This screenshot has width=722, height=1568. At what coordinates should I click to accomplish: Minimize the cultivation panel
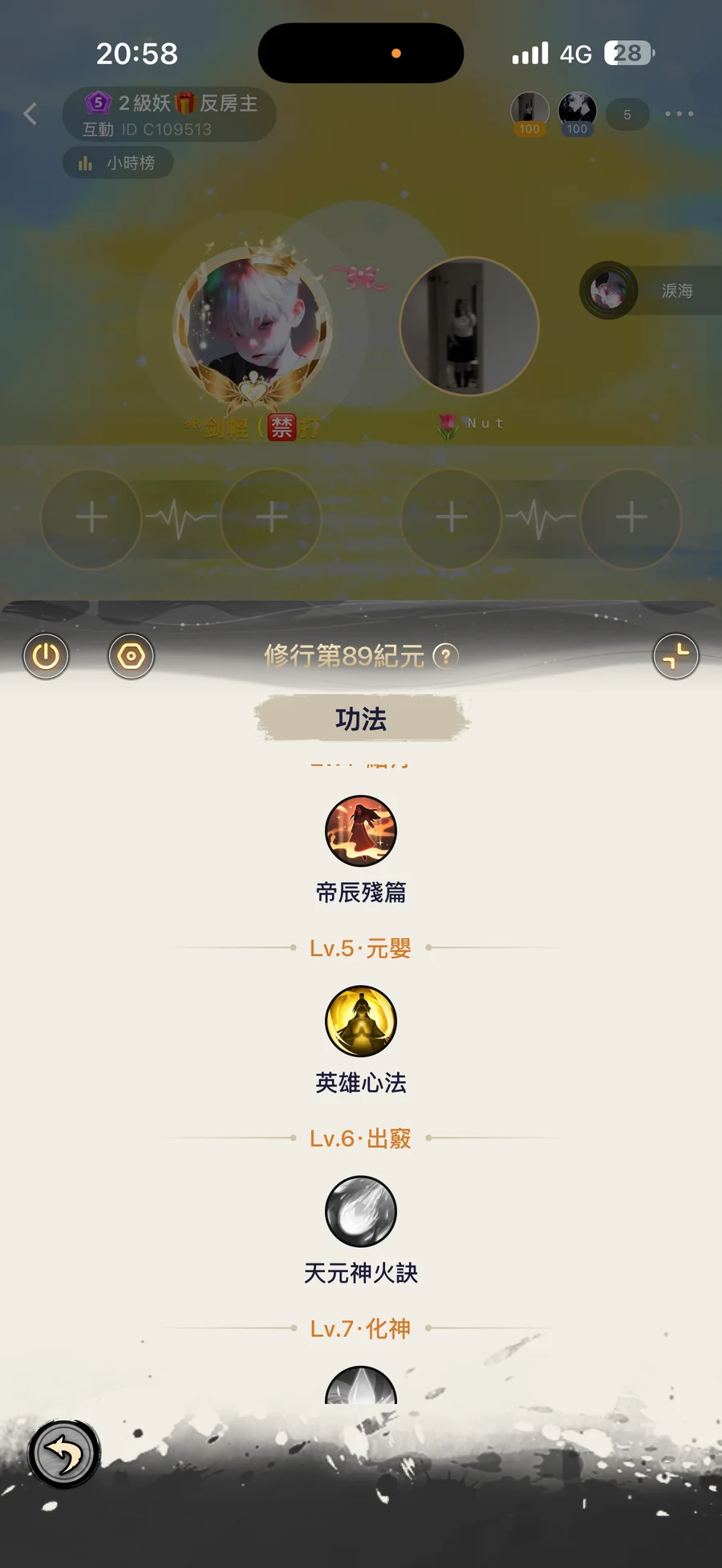(x=675, y=656)
